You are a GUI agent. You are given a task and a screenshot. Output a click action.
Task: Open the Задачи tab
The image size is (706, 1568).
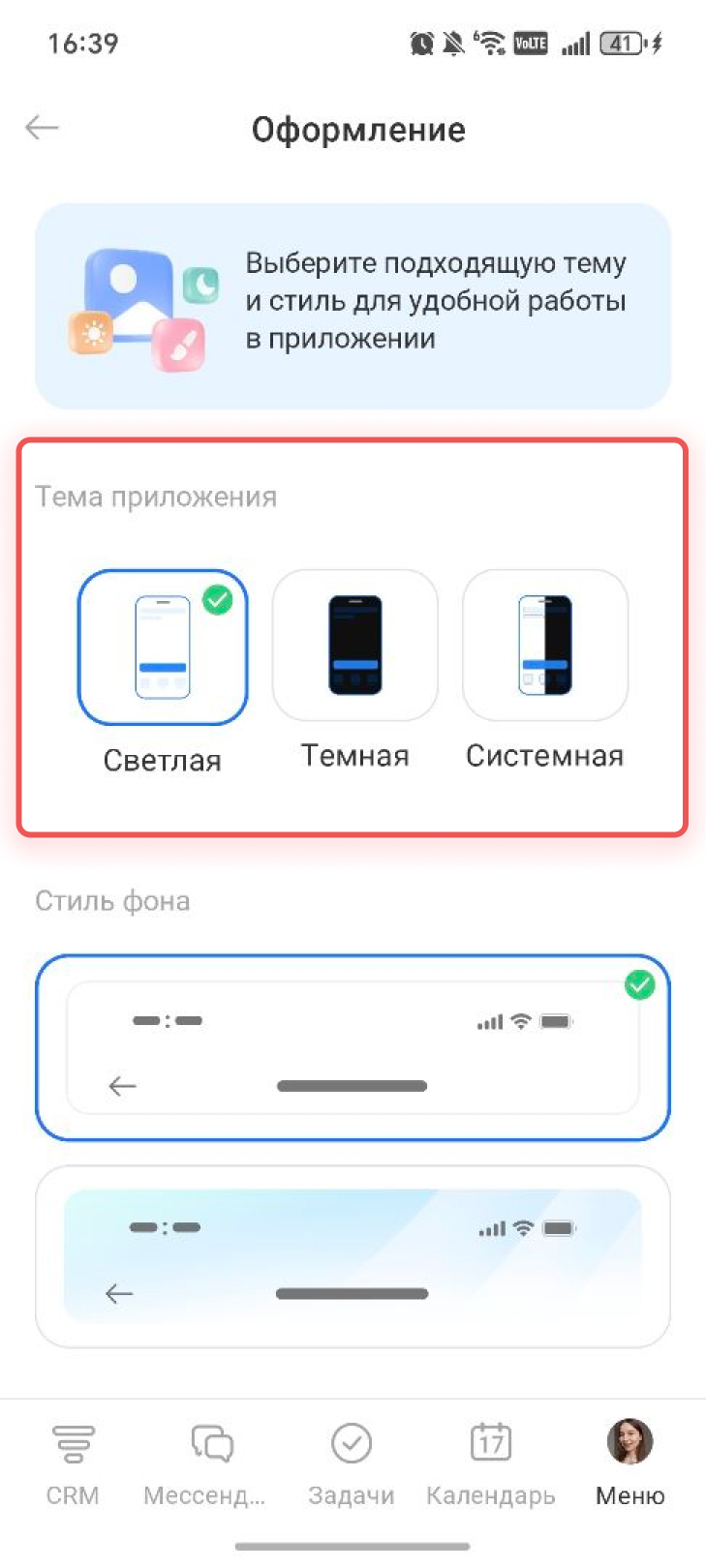tap(351, 1463)
